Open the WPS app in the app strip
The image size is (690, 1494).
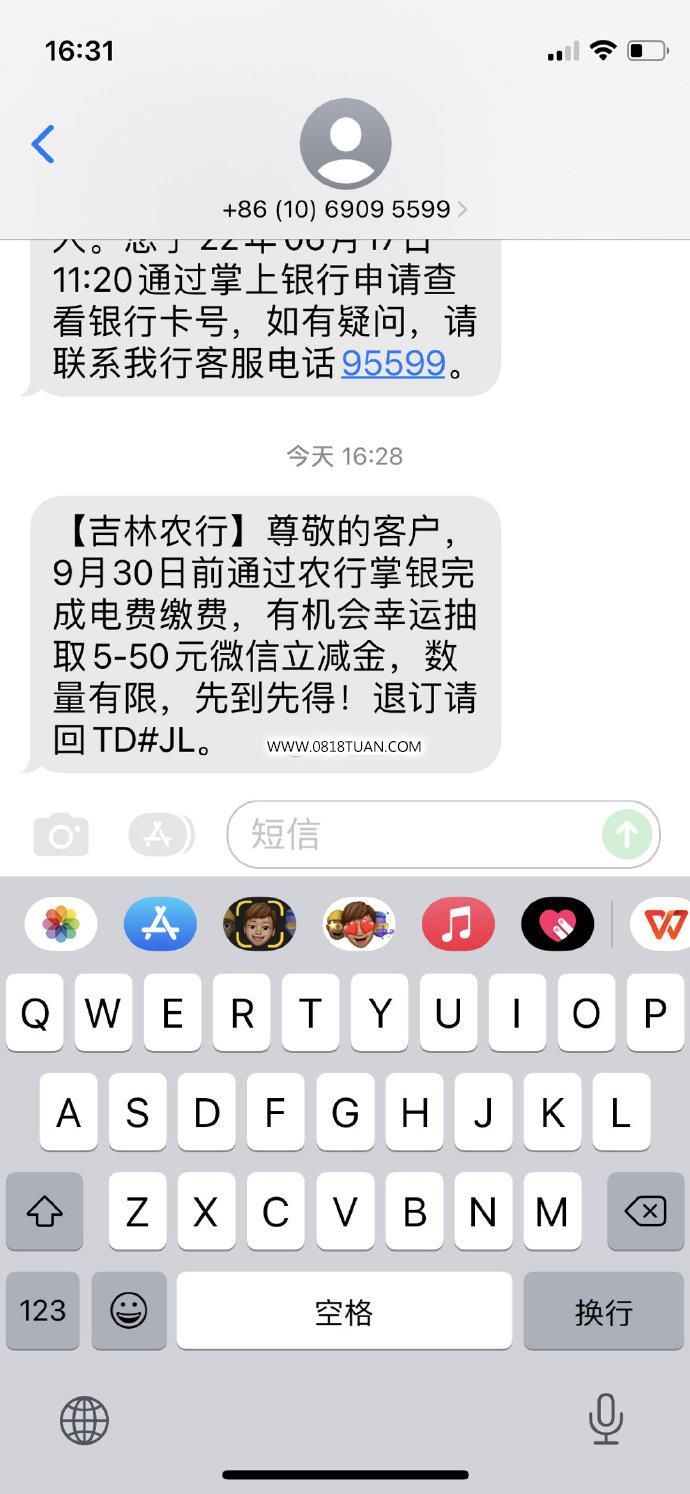(x=660, y=923)
